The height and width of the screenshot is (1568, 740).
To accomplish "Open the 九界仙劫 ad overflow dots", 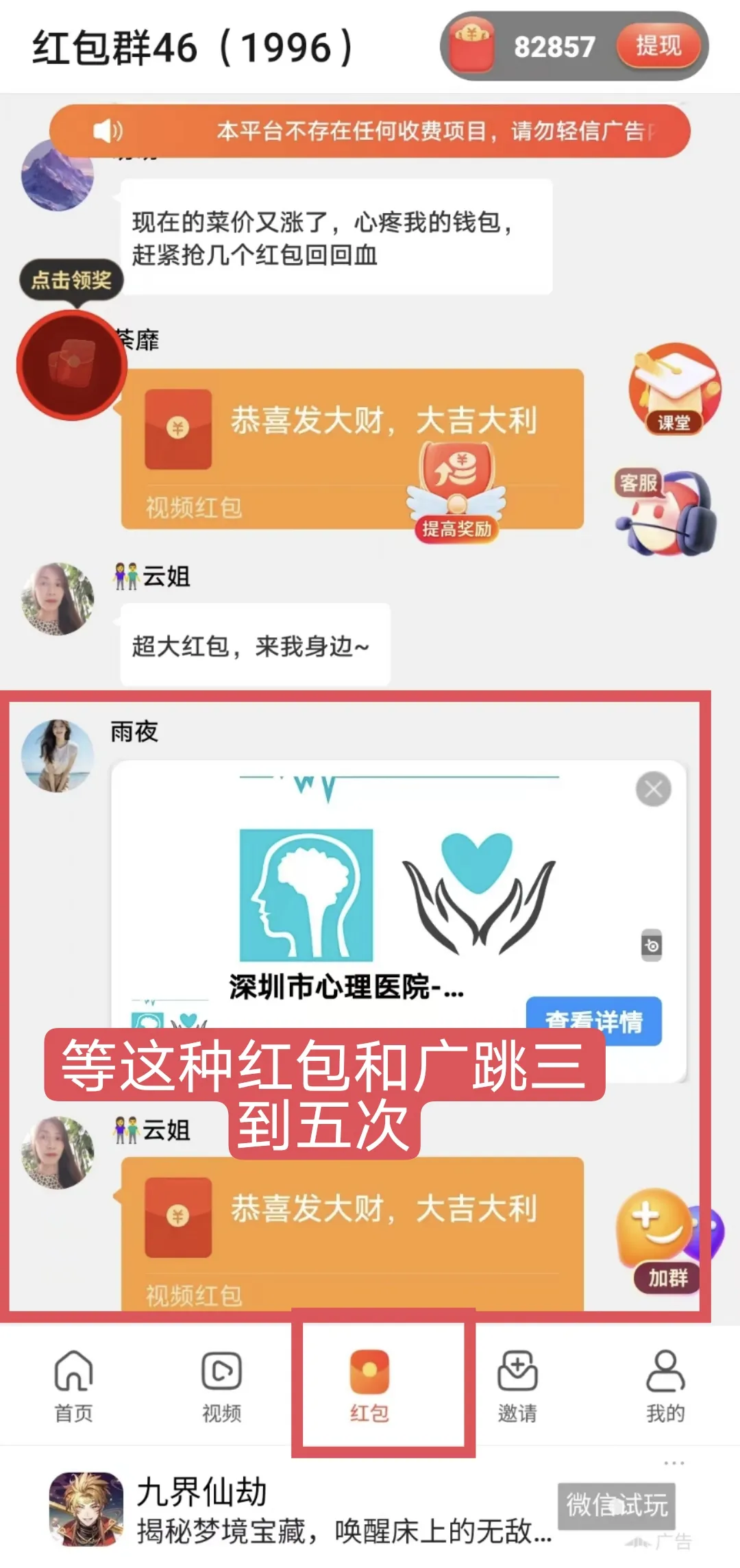I will click(x=674, y=1463).
